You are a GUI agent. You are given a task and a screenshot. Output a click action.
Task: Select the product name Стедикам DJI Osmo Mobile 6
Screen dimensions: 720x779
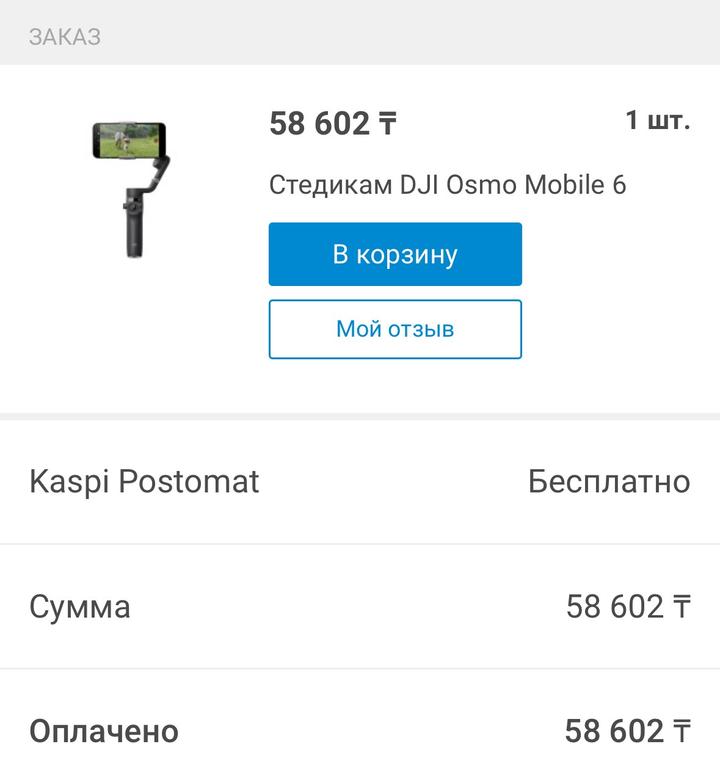(x=446, y=184)
